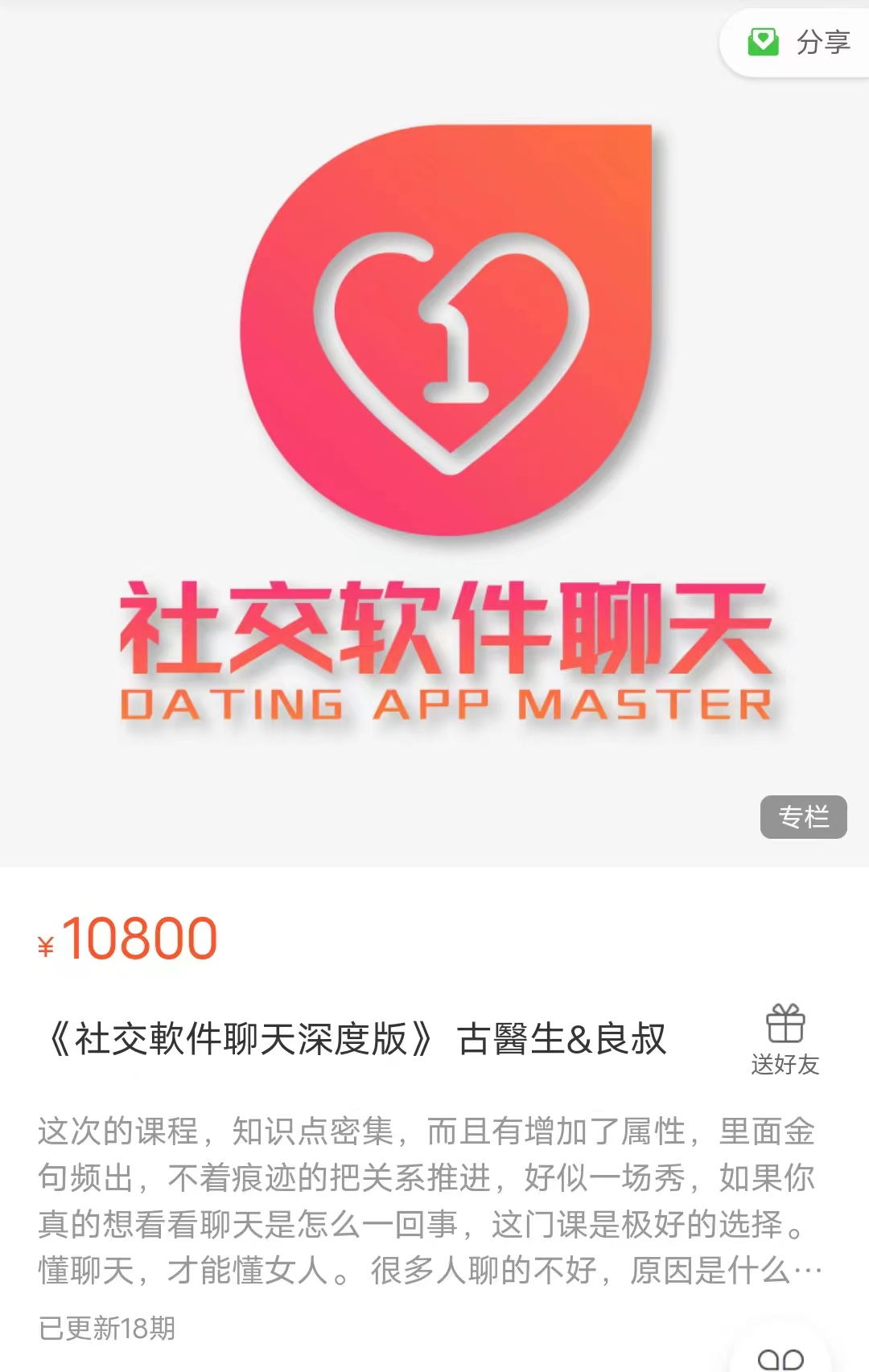Gift the course with 送好友
This screenshot has width=869, height=1372.
[x=785, y=1039]
